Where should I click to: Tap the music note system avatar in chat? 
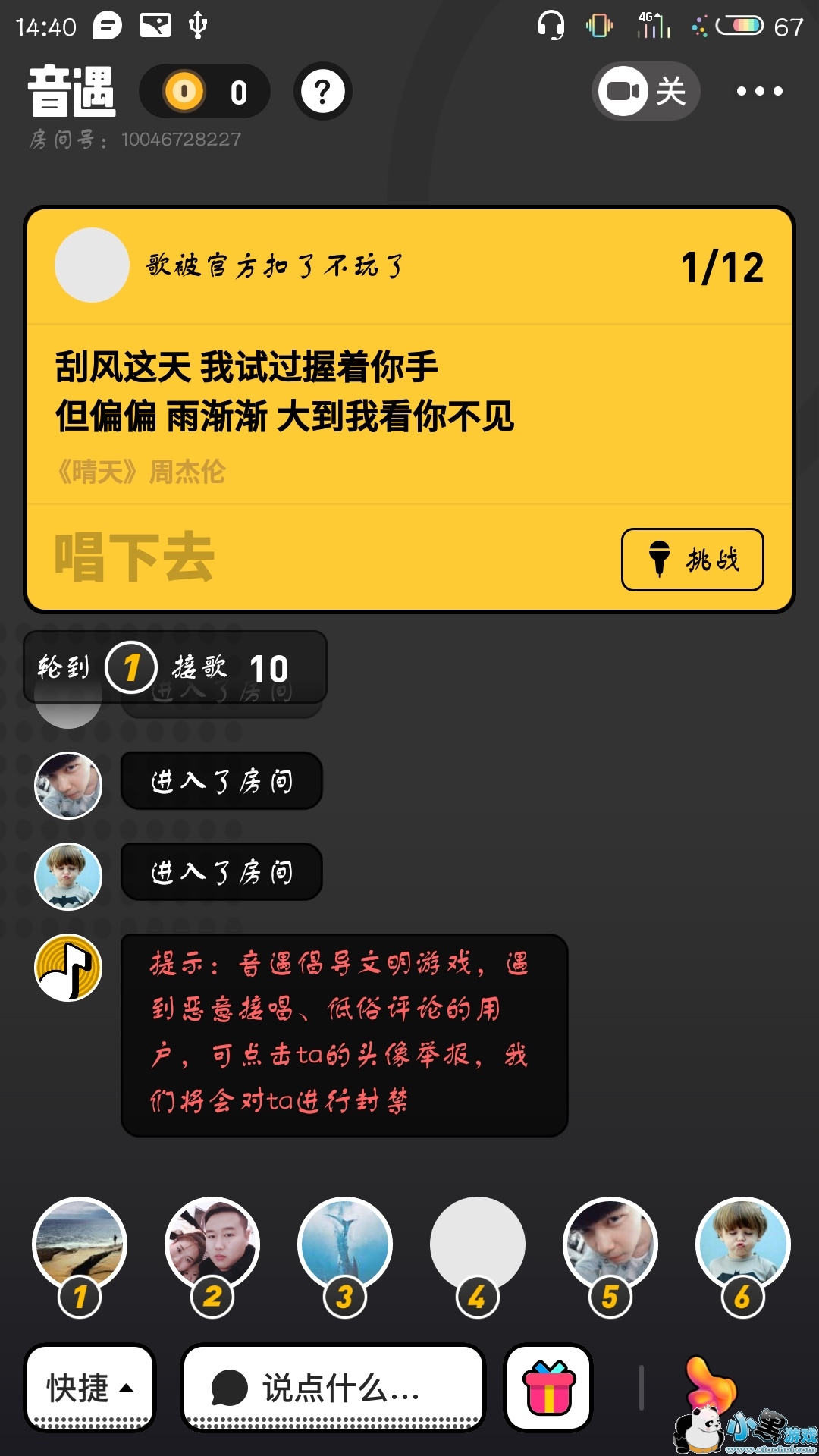pyautogui.click(x=68, y=968)
